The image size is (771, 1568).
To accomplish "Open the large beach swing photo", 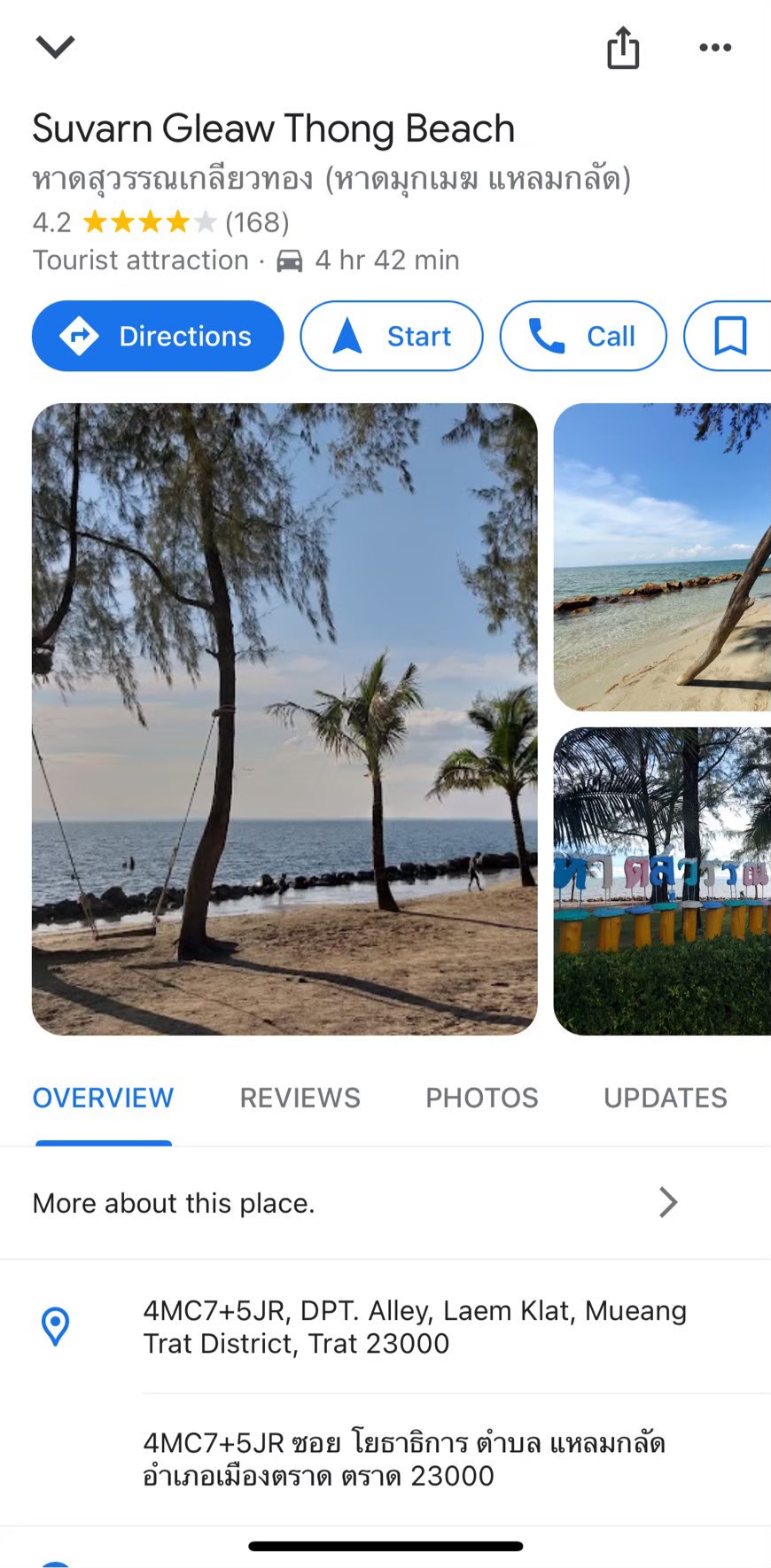I will click(284, 718).
